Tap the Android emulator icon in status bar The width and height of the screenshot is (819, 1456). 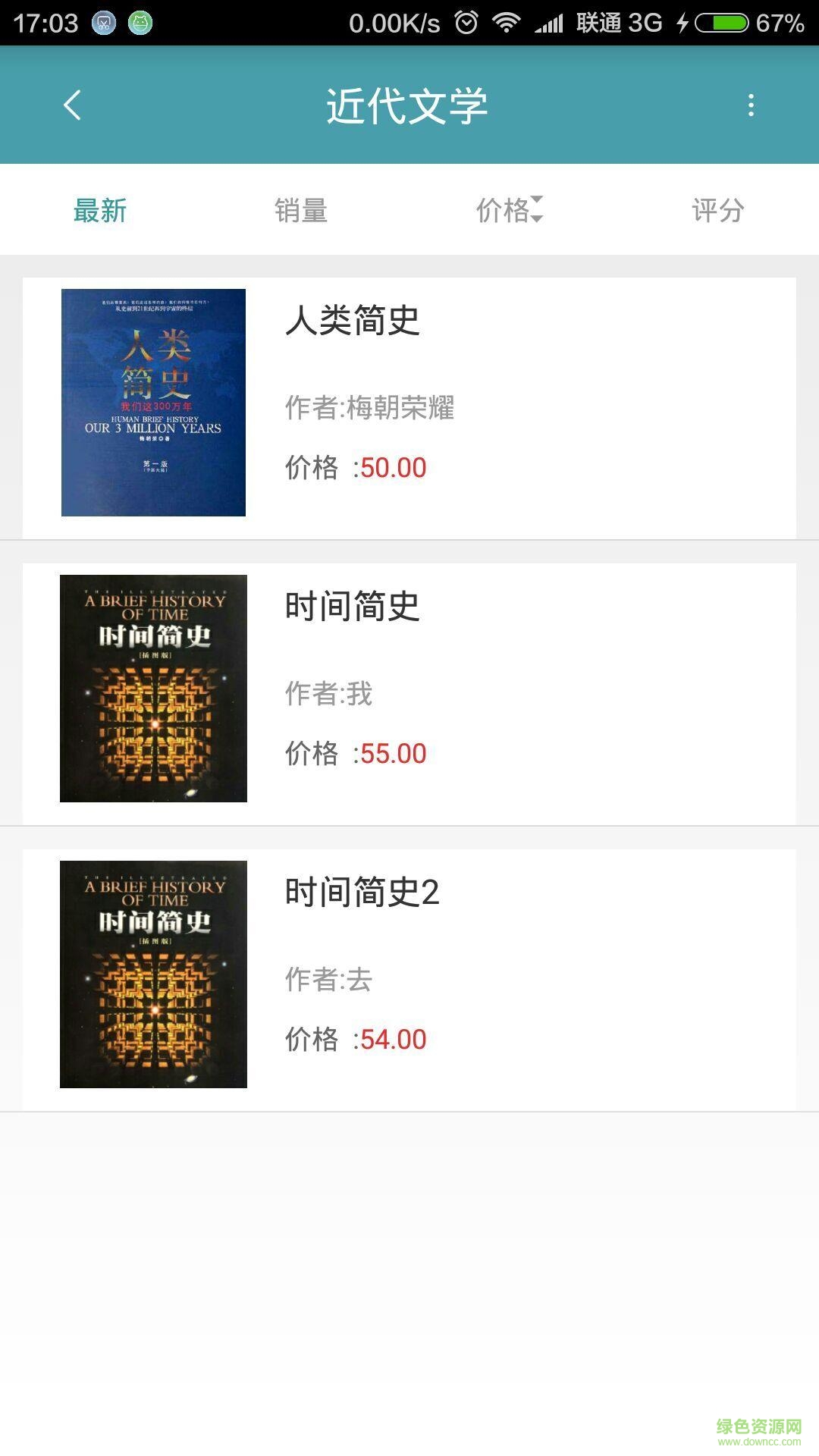click(140, 21)
